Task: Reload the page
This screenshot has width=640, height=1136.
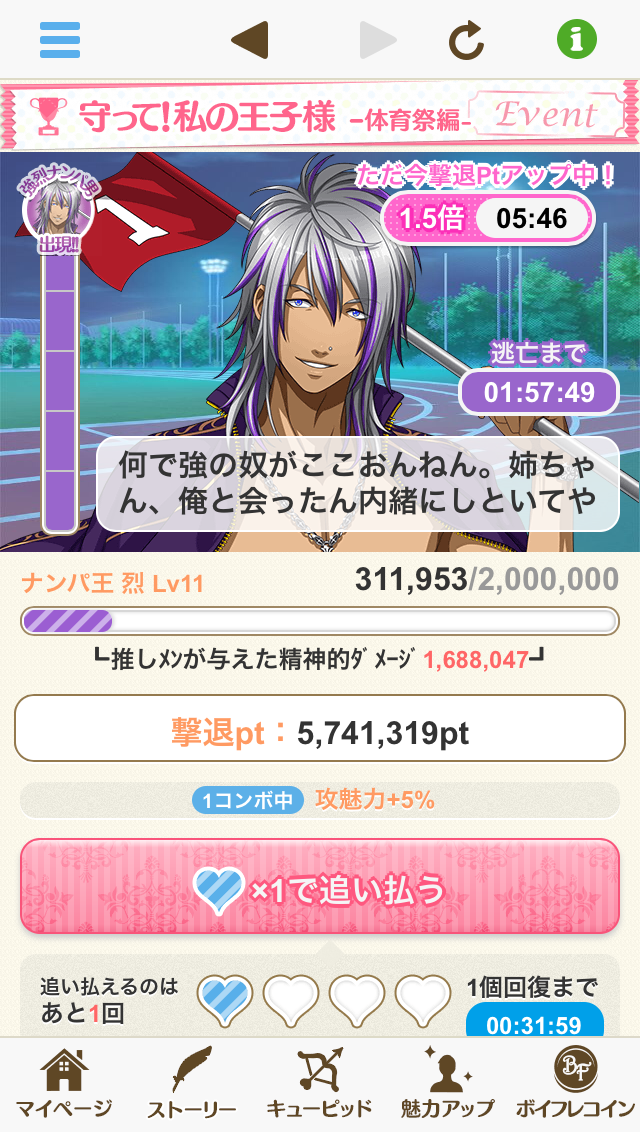Action: point(465,40)
